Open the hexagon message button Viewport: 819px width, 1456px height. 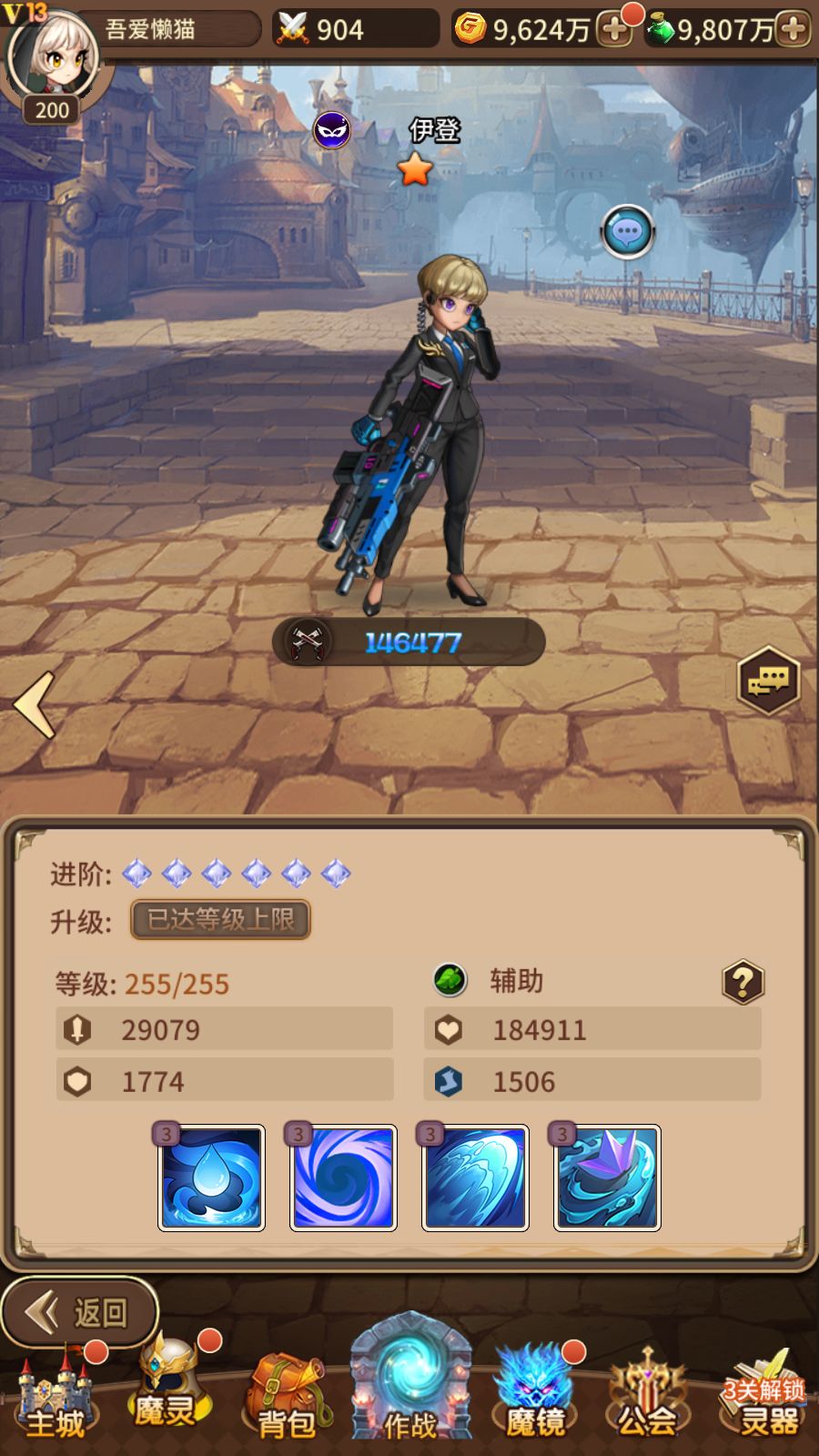(768, 681)
